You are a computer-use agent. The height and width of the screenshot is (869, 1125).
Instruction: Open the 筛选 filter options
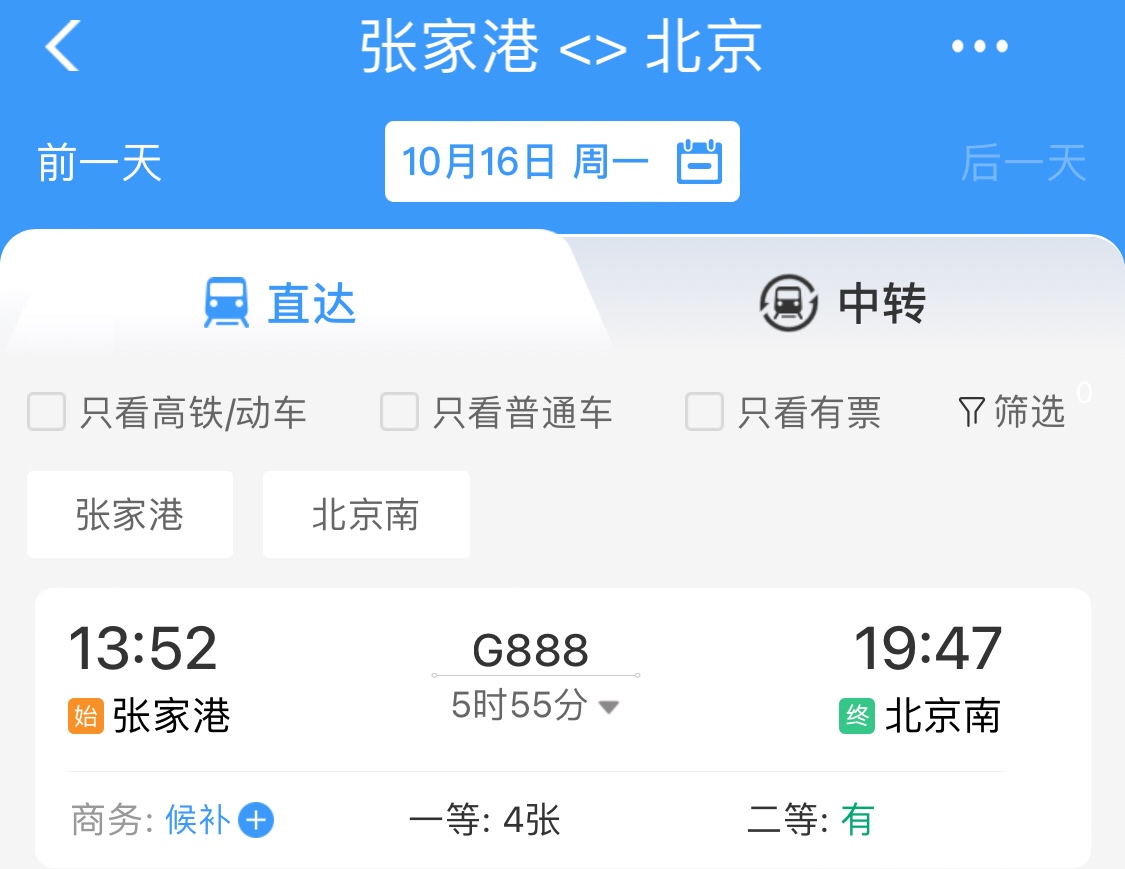[1012, 411]
